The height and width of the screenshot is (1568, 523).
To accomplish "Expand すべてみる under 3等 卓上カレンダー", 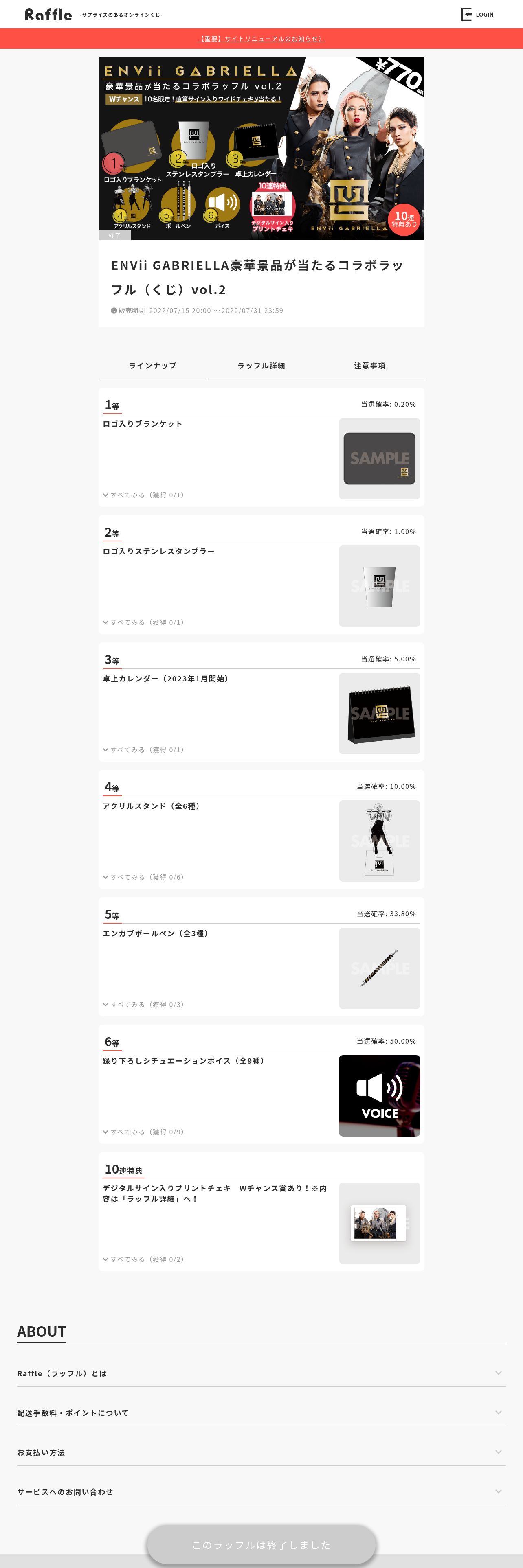I will click(143, 750).
